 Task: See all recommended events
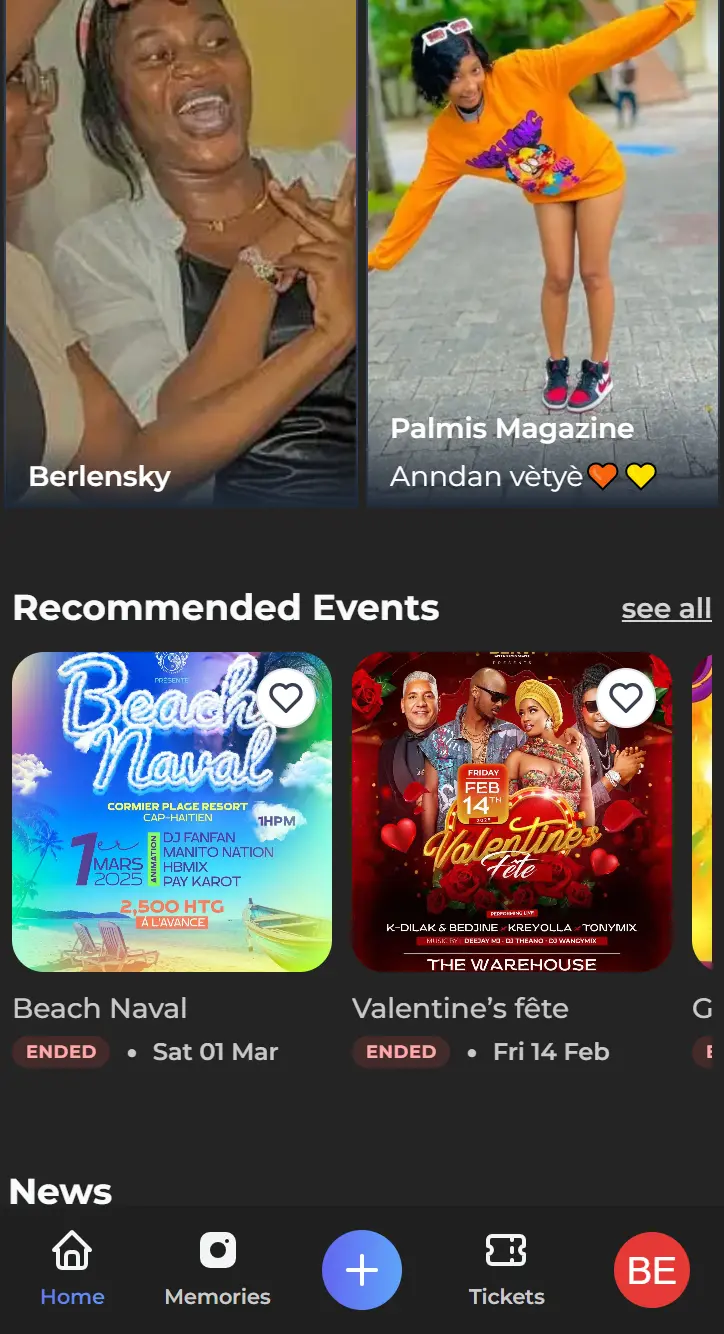point(666,608)
